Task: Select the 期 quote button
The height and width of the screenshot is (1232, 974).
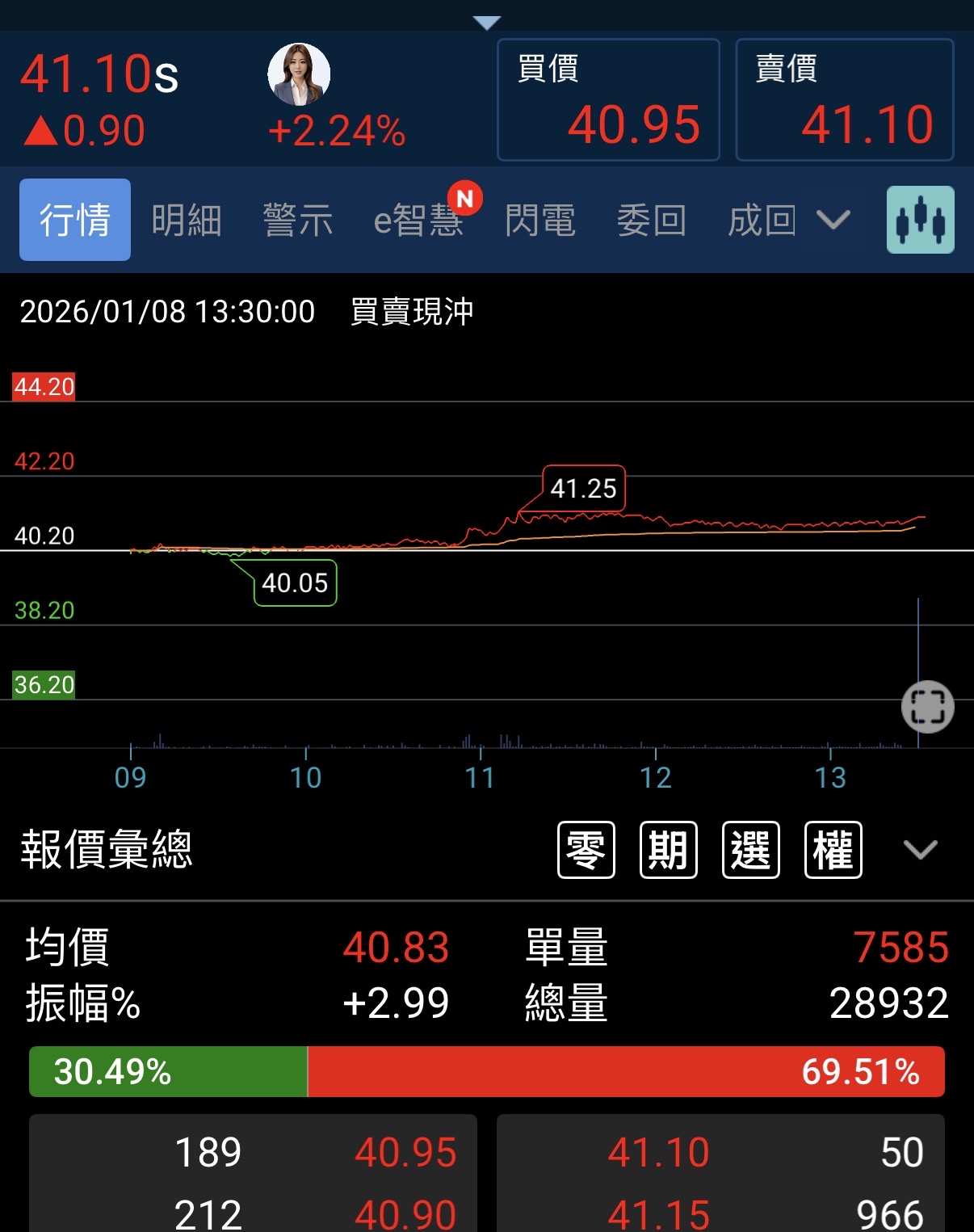Action: 669,850
